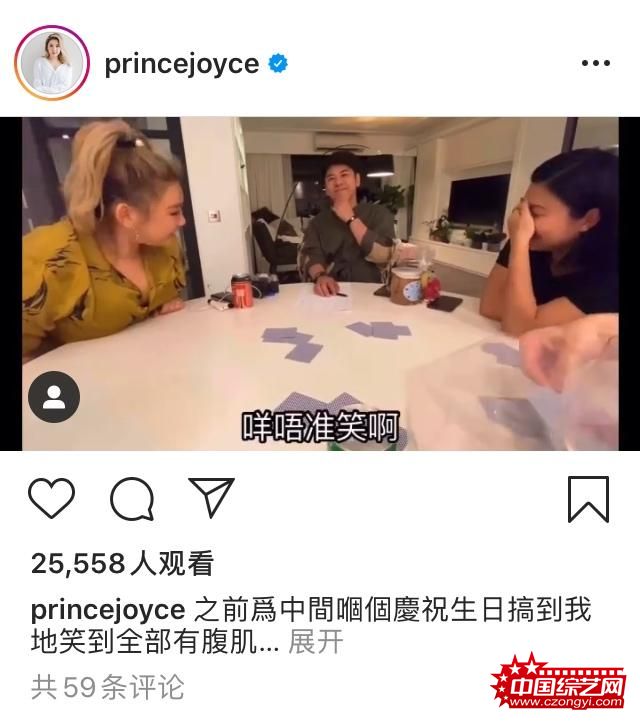The image size is (640, 721).
Task: Like this post with the heart
Action: (x=52, y=498)
